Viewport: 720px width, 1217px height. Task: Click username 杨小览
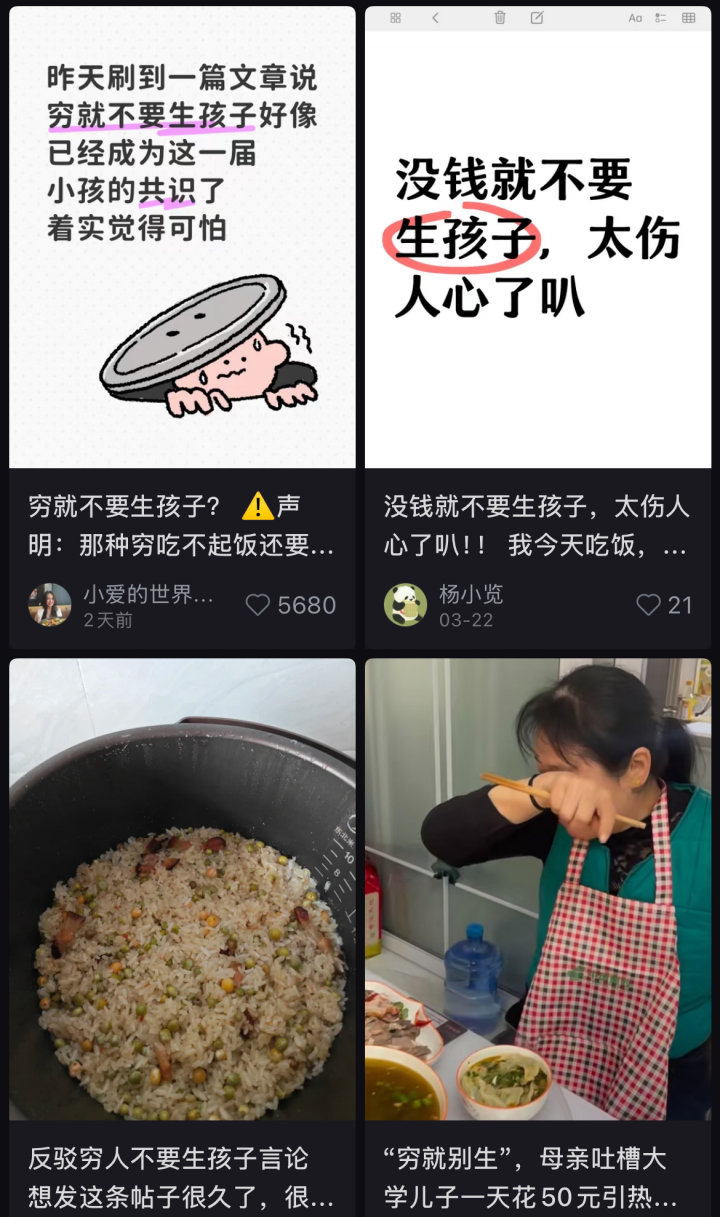point(470,594)
